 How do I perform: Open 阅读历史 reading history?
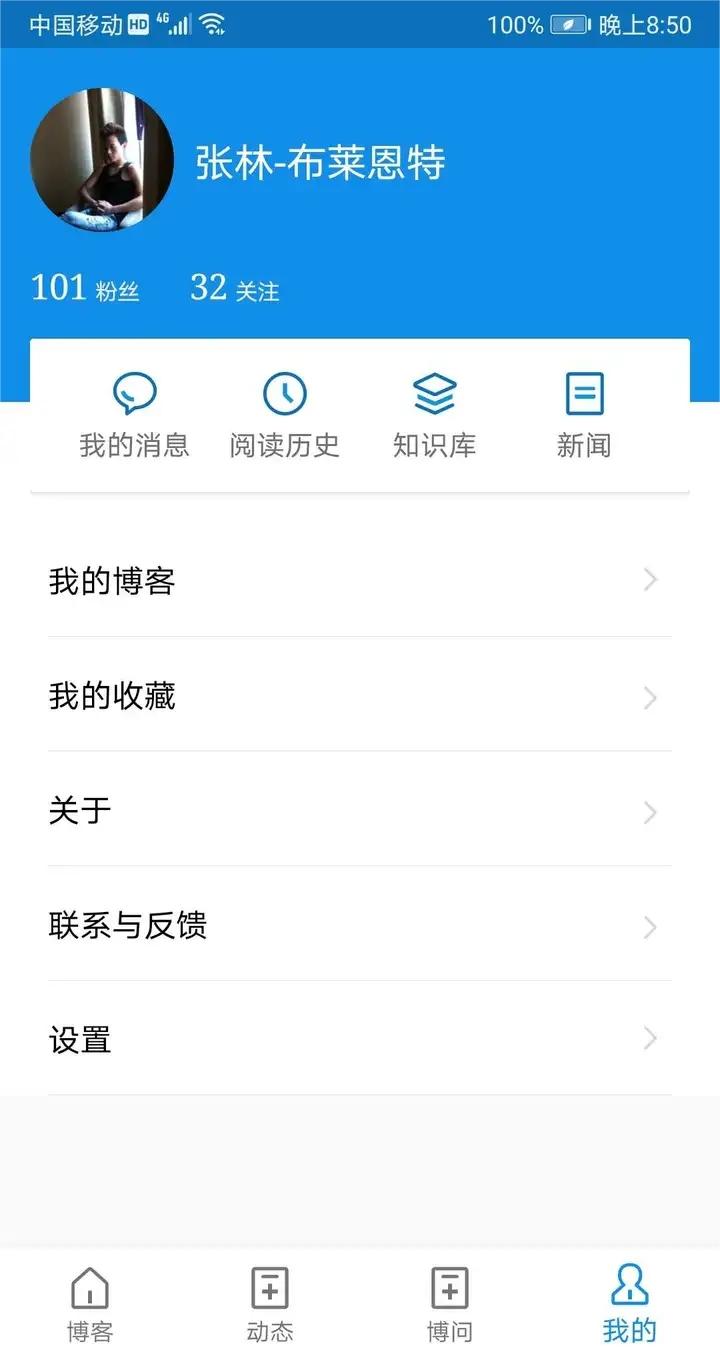284,415
